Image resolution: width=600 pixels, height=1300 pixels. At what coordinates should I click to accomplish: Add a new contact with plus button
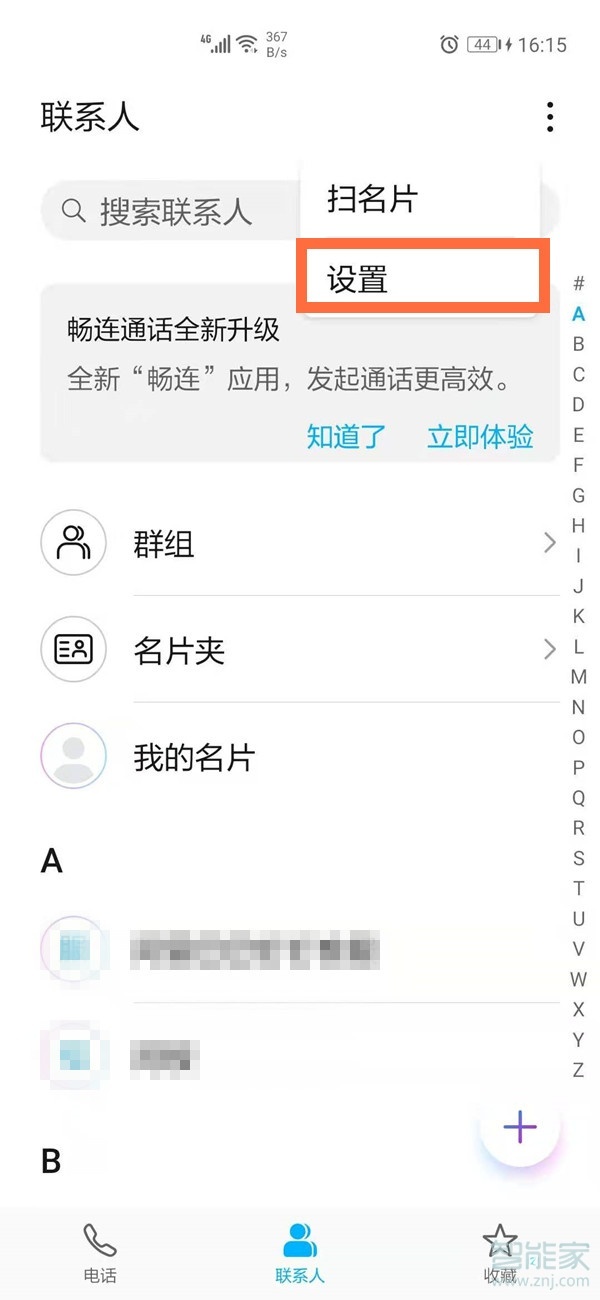[x=520, y=1128]
